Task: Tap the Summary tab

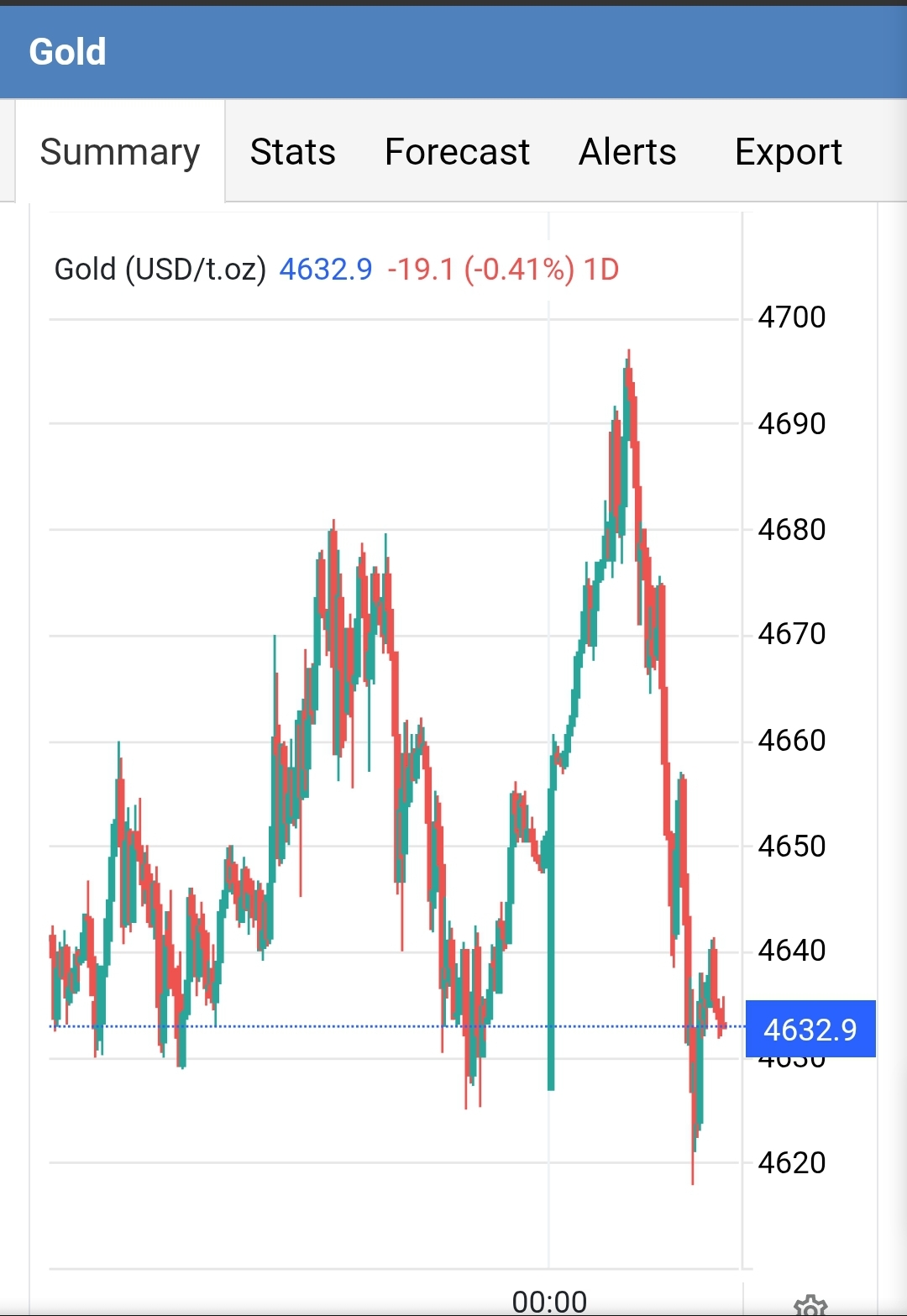Action: pyautogui.click(x=120, y=152)
